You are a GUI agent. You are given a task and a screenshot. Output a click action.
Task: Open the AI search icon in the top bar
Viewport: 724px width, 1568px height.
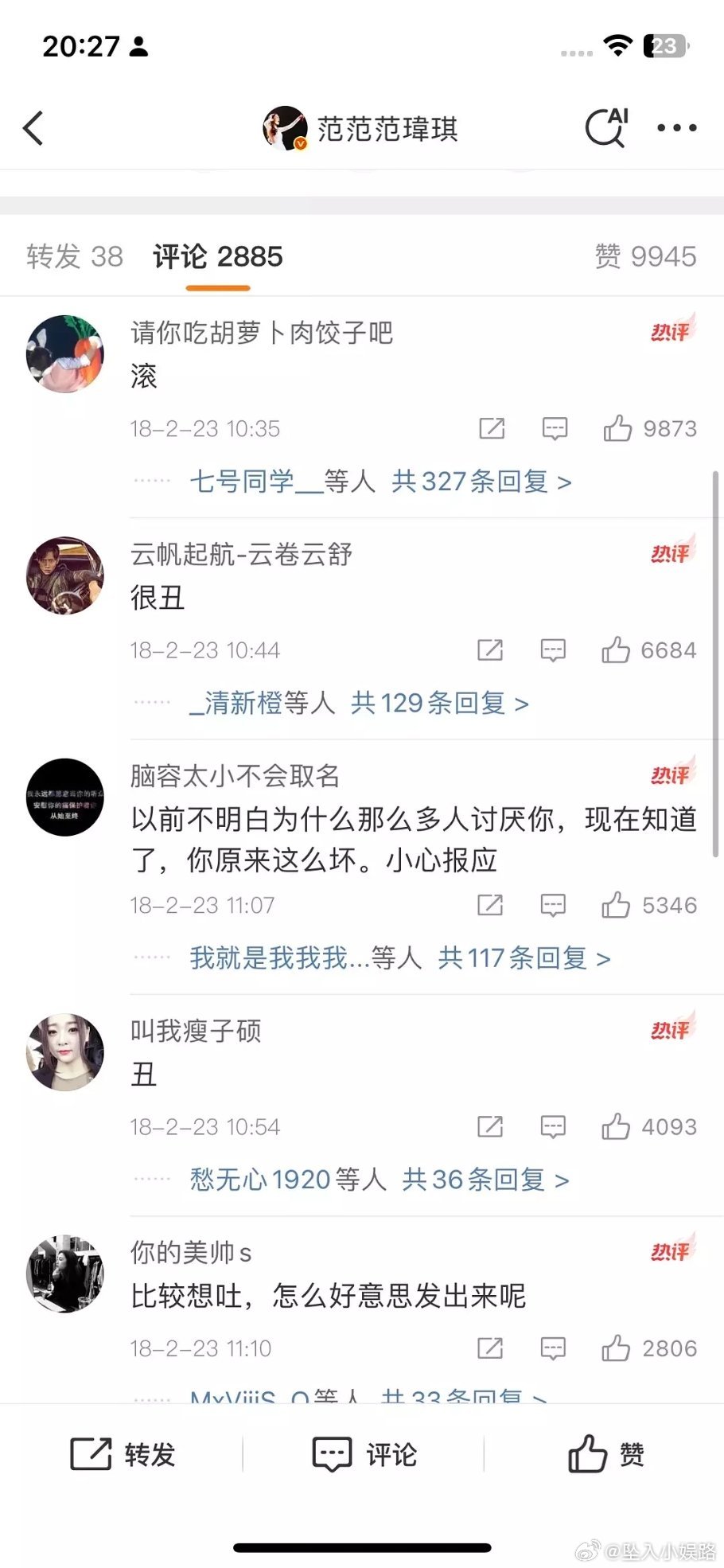tap(607, 128)
